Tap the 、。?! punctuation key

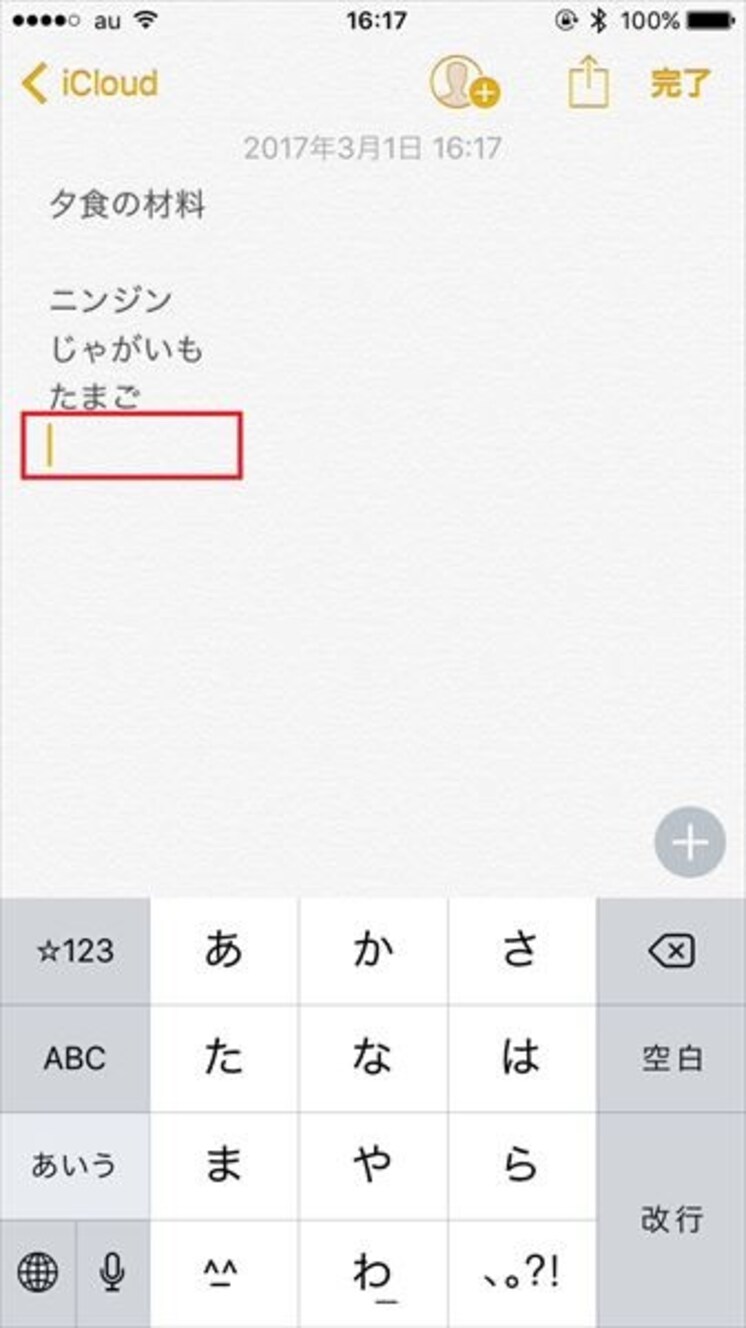[x=522, y=1273]
